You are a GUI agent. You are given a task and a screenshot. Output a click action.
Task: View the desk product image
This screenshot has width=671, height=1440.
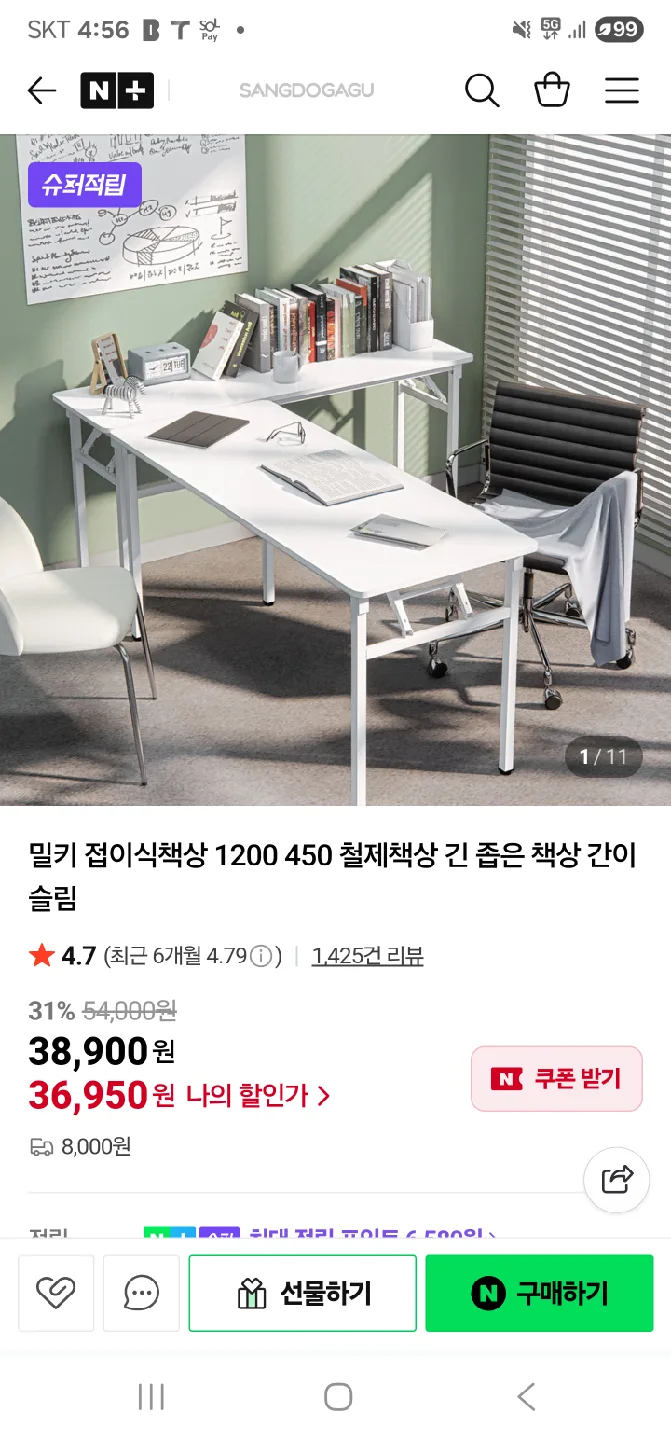click(335, 470)
